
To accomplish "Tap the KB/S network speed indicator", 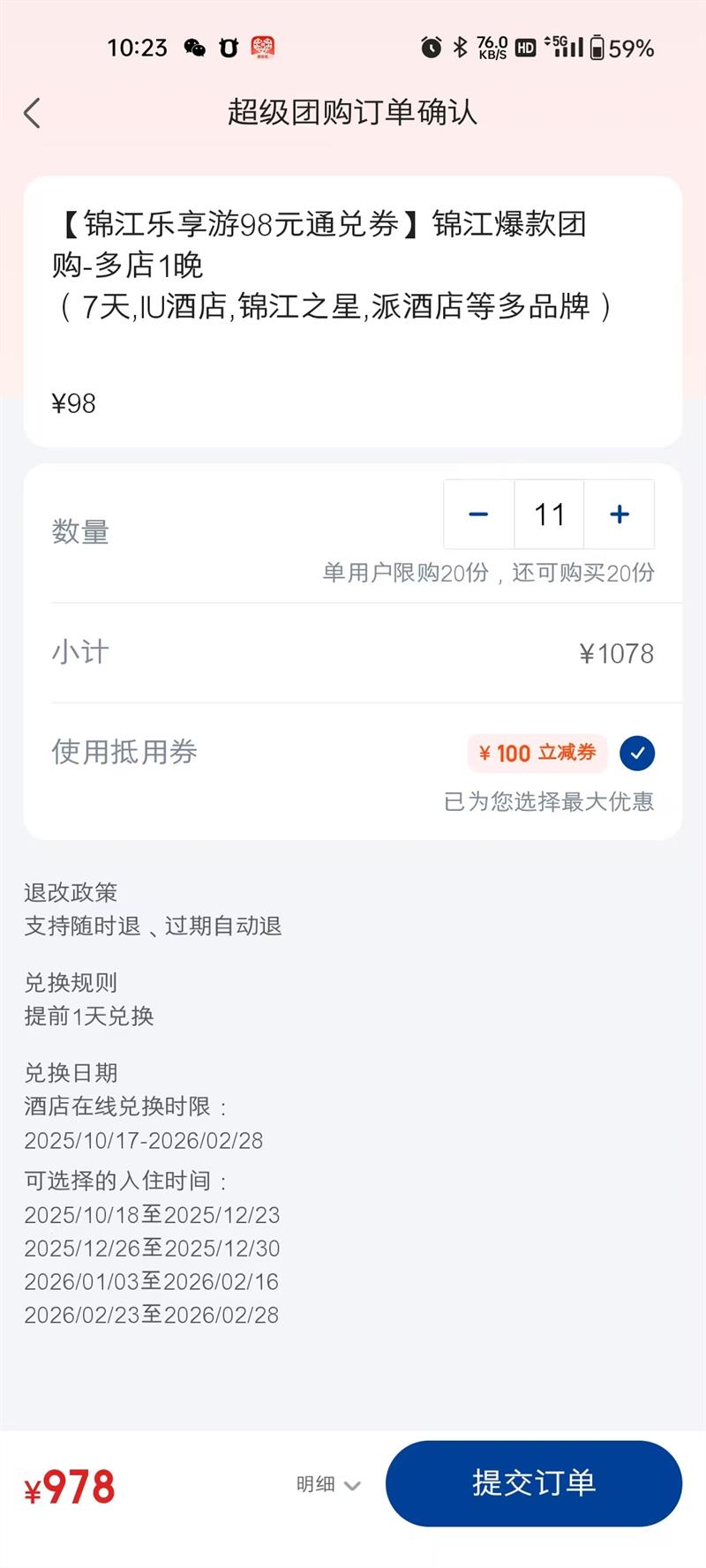I will click(491, 49).
